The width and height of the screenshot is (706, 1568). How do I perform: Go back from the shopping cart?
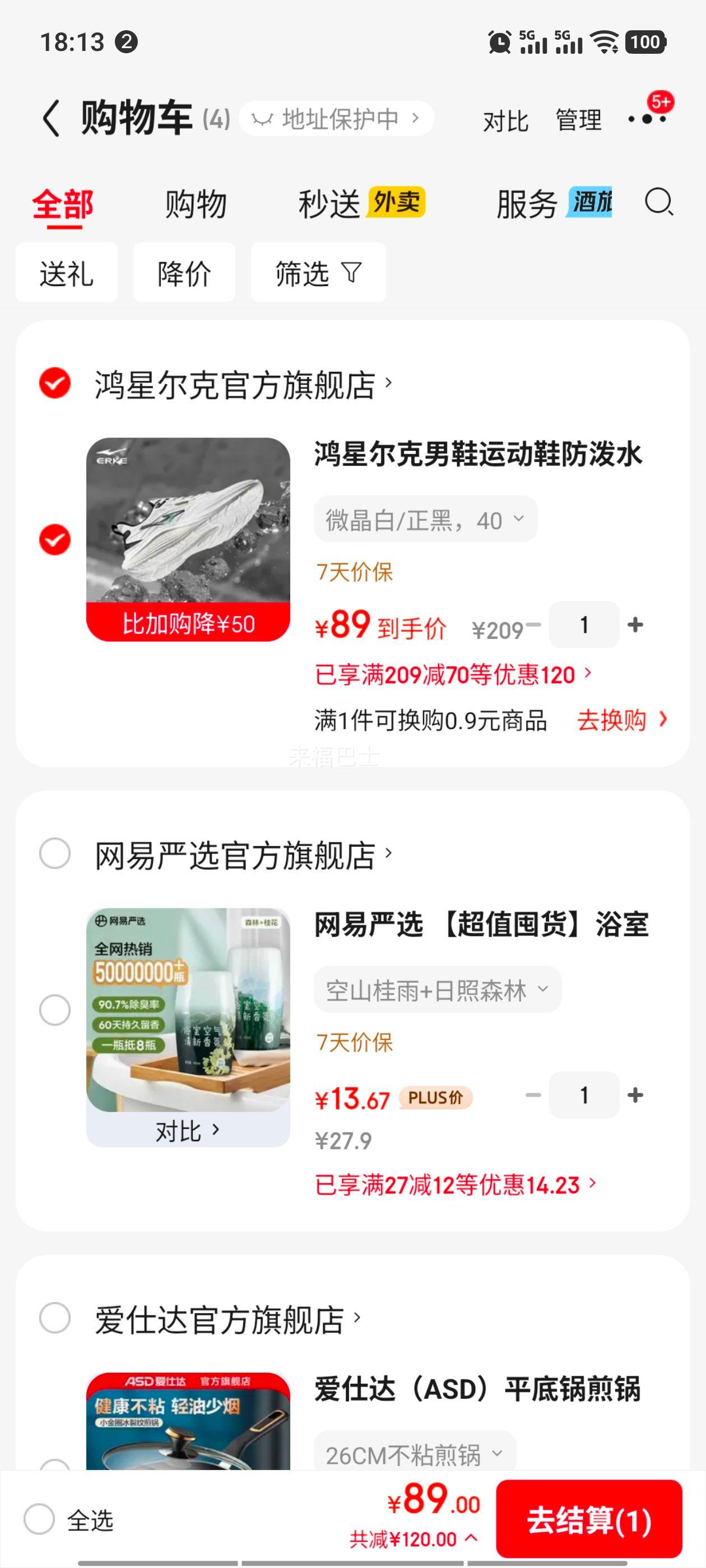[x=51, y=118]
